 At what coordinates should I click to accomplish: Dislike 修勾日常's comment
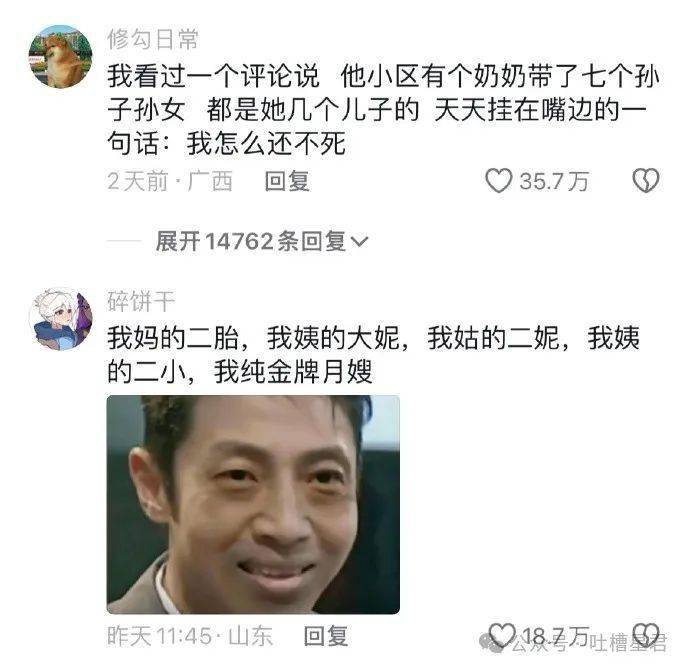pos(646,181)
